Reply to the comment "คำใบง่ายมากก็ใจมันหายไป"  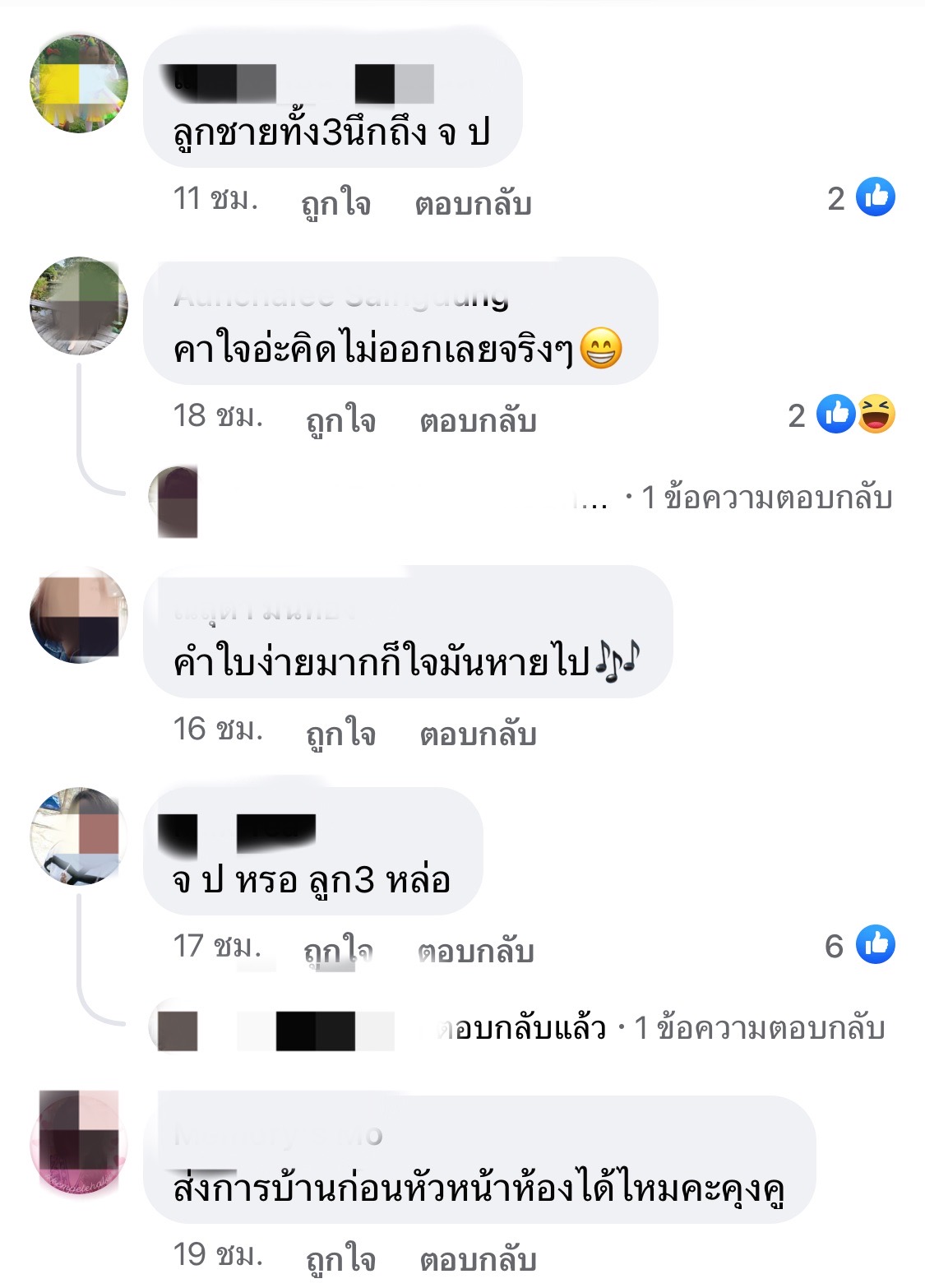[478, 733]
